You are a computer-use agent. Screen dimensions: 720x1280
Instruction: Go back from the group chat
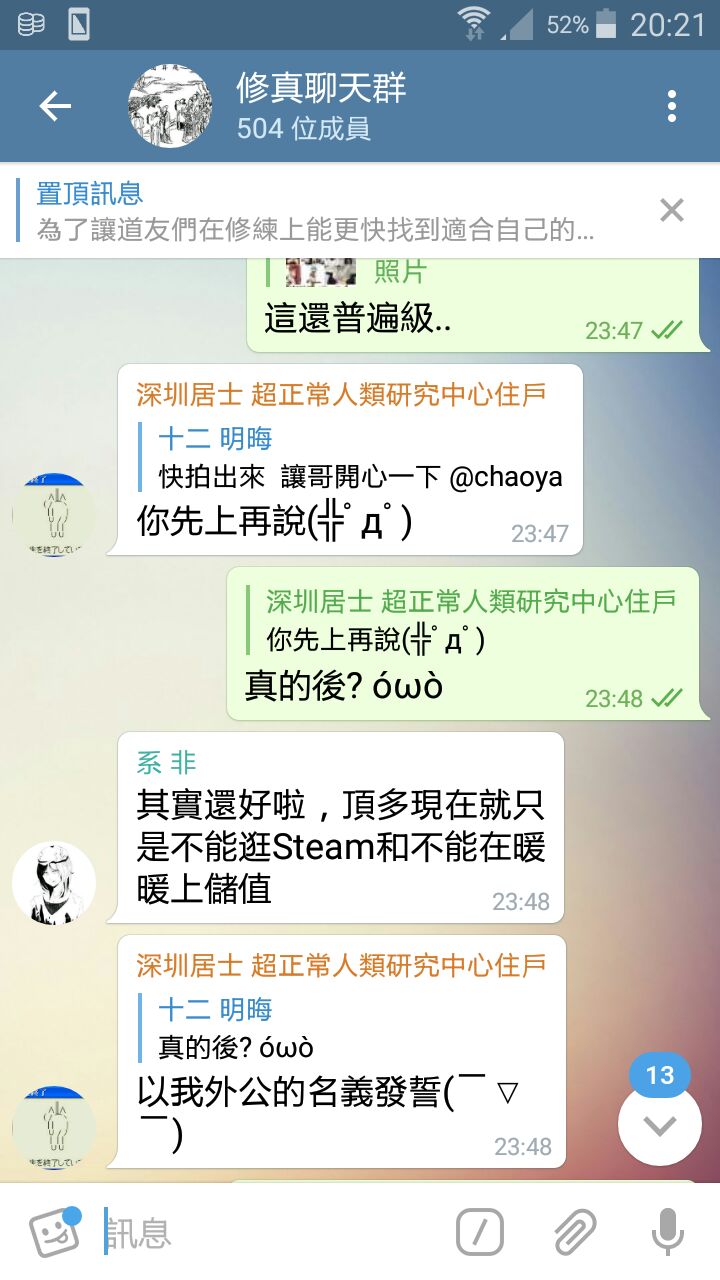55,106
